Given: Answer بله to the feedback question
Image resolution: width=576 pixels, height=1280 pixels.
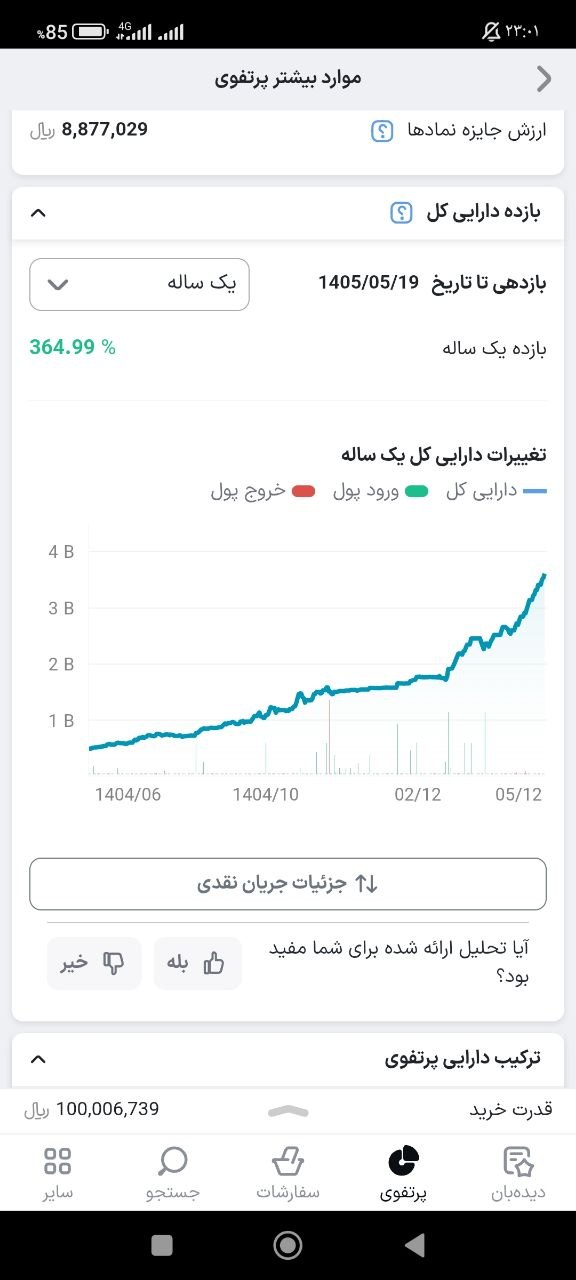Looking at the screenshot, I should (x=197, y=963).
